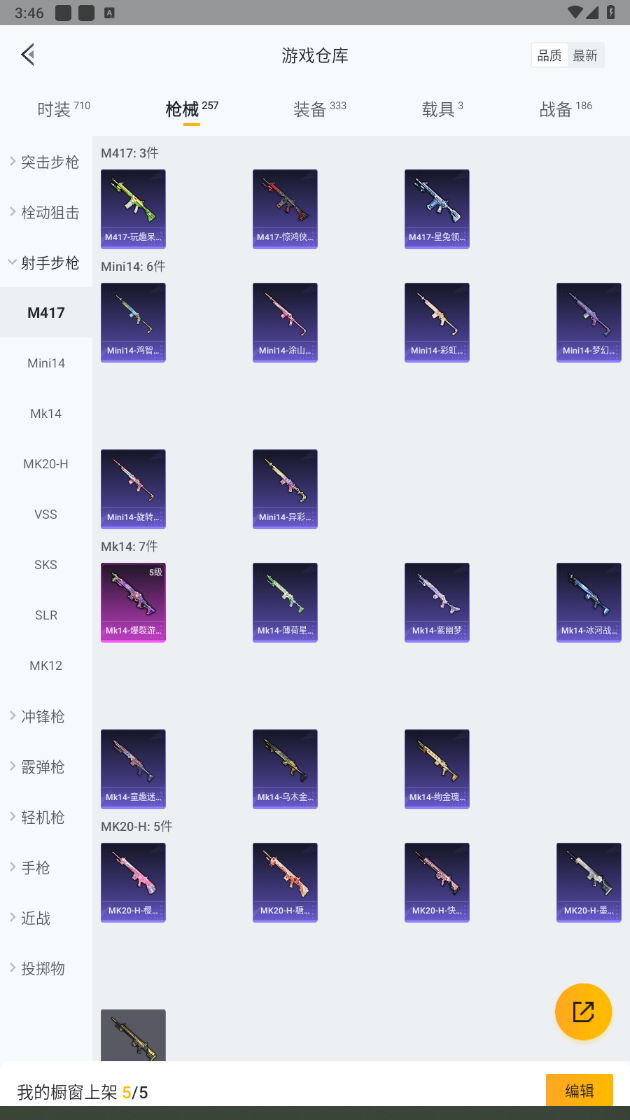Expand the 栓动狙击 category
The image size is (630, 1120).
[46, 212]
